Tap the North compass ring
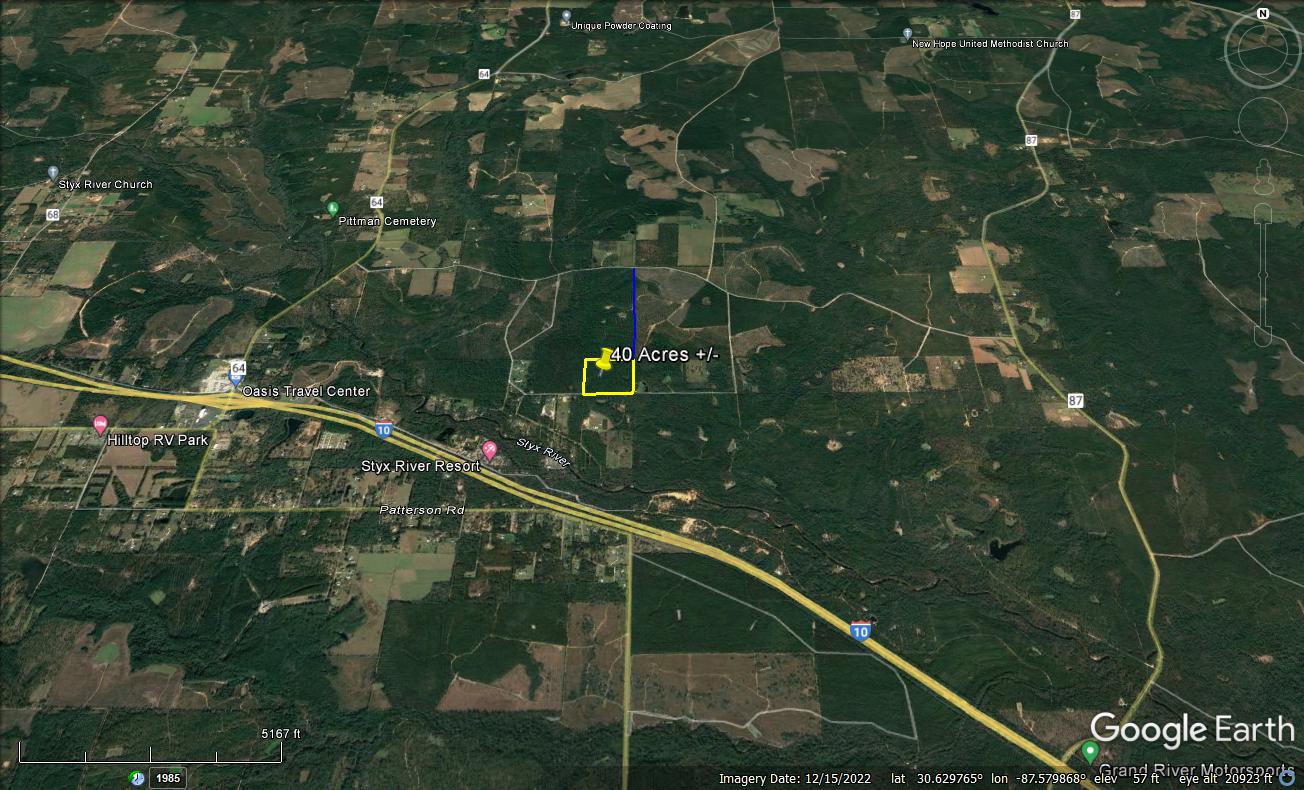This screenshot has height=790, width=1304. pos(1262,14)
